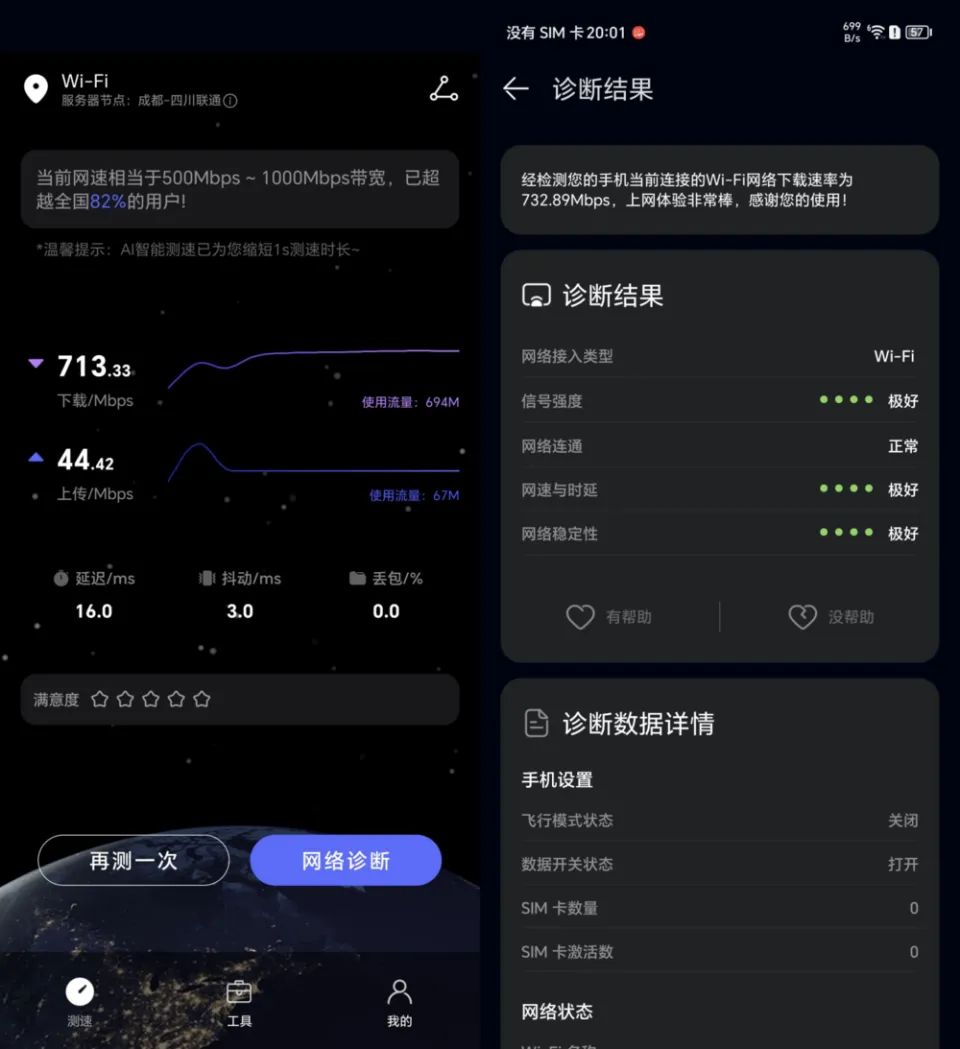960x1049 pixels.
Task: Go back from the 诊断结果 page
Action: point(516,89)
